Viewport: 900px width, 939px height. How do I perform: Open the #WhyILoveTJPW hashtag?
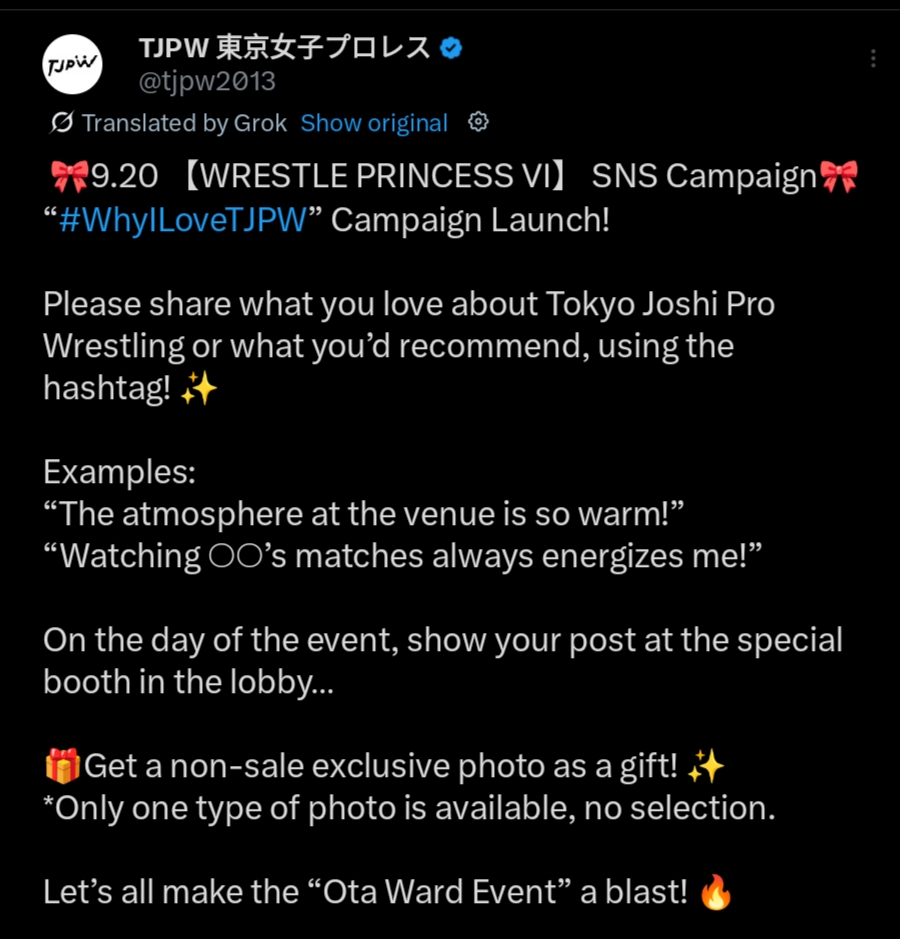point(182,219)
